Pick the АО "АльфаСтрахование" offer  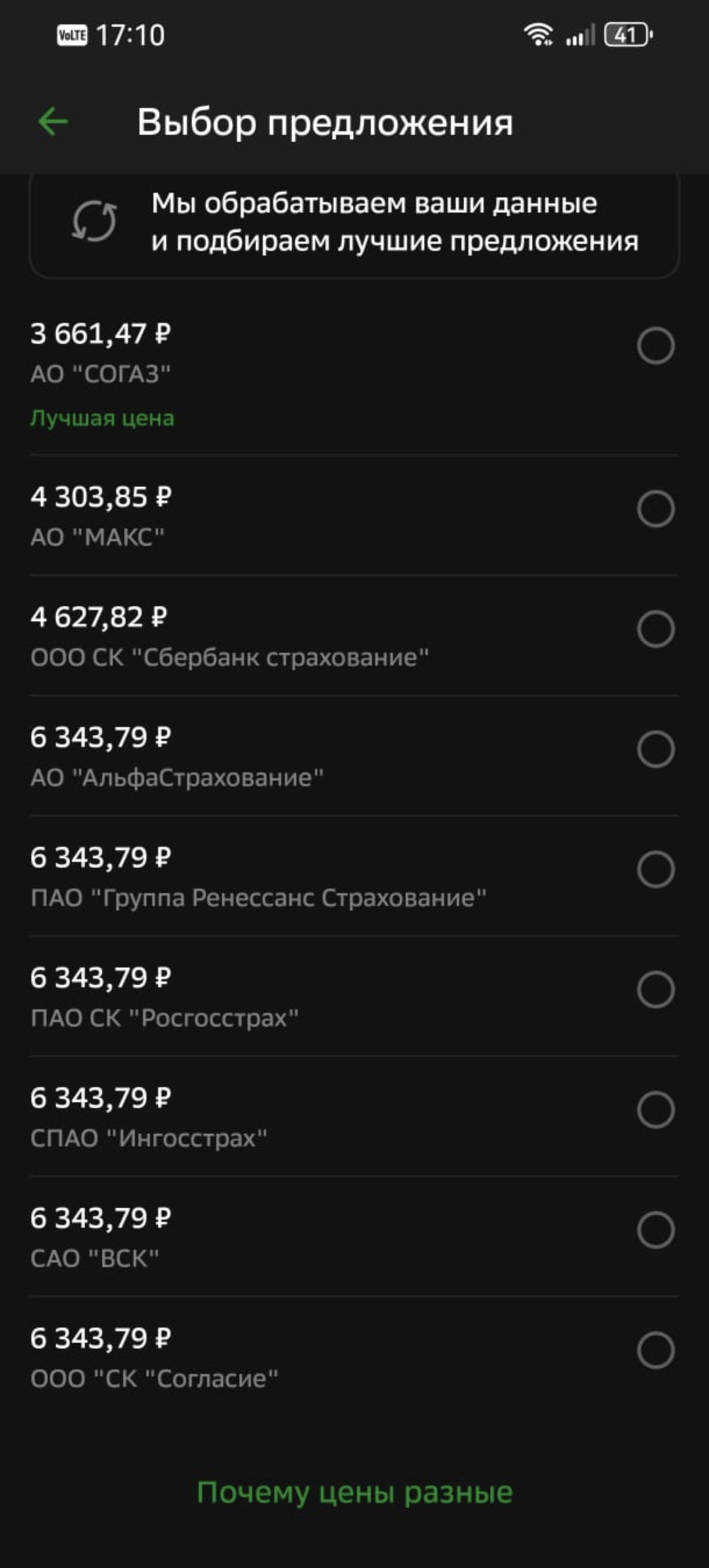click(x=656, y=749)
